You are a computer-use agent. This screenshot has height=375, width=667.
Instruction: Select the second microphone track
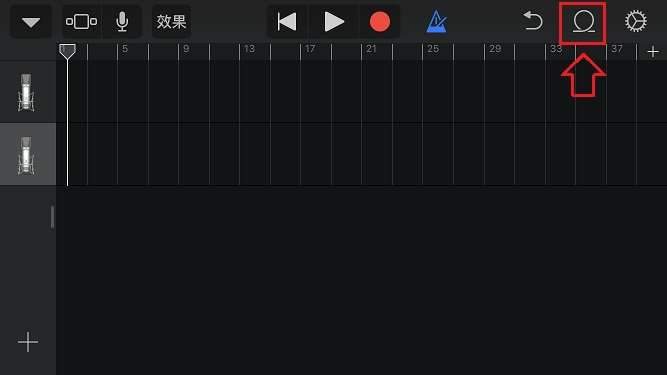[x=28, y=154]
